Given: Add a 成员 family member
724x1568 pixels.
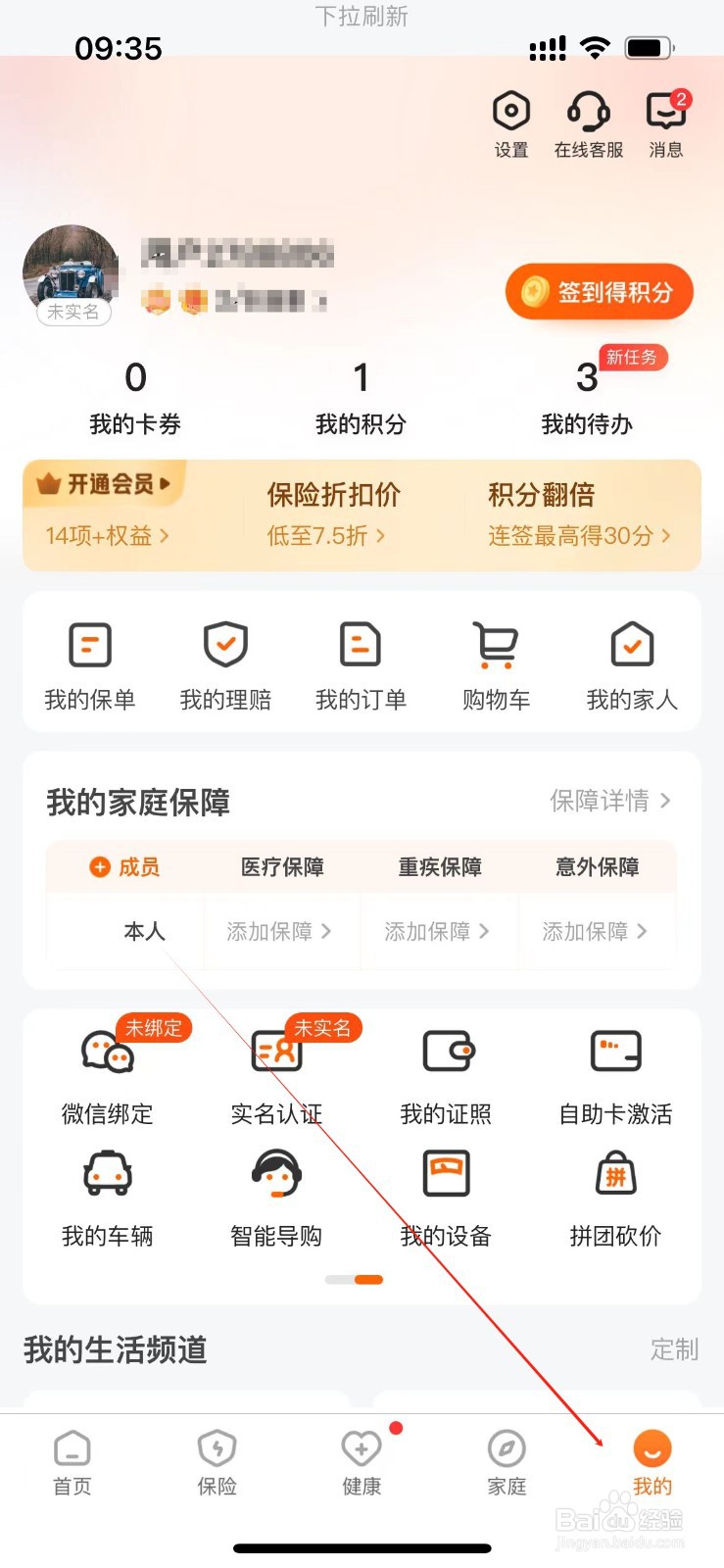Looking at the screenshot, I should [124, 866].
